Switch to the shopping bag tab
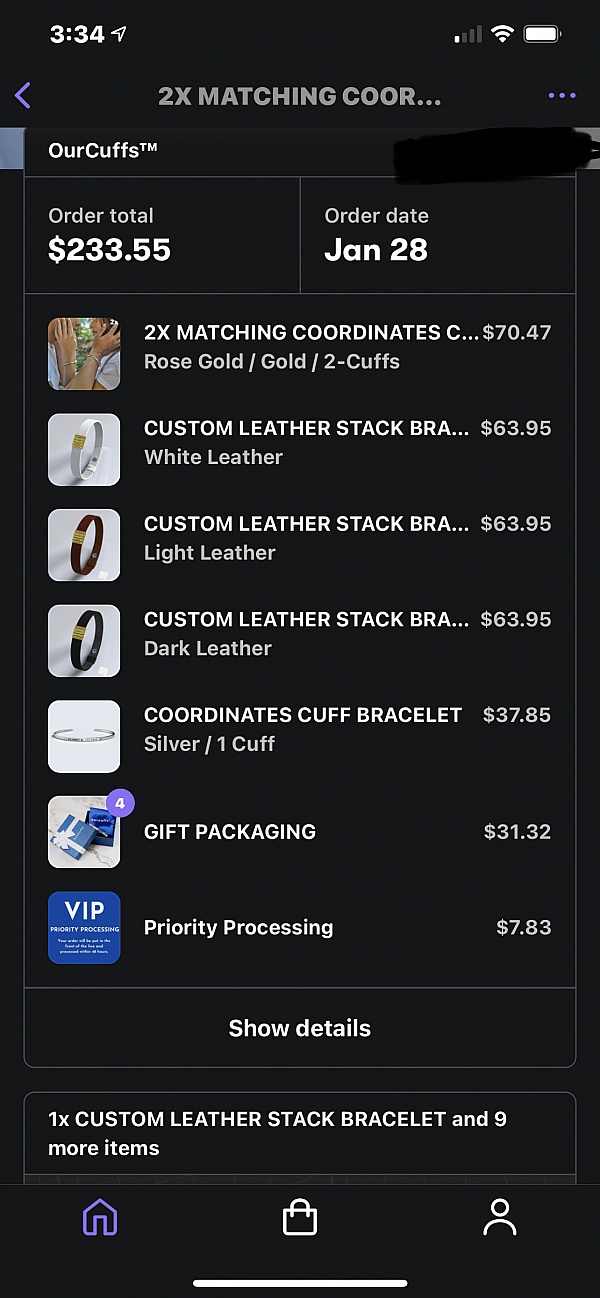The width and height of the screenshot is (600, 1298). pos(300,1217)
